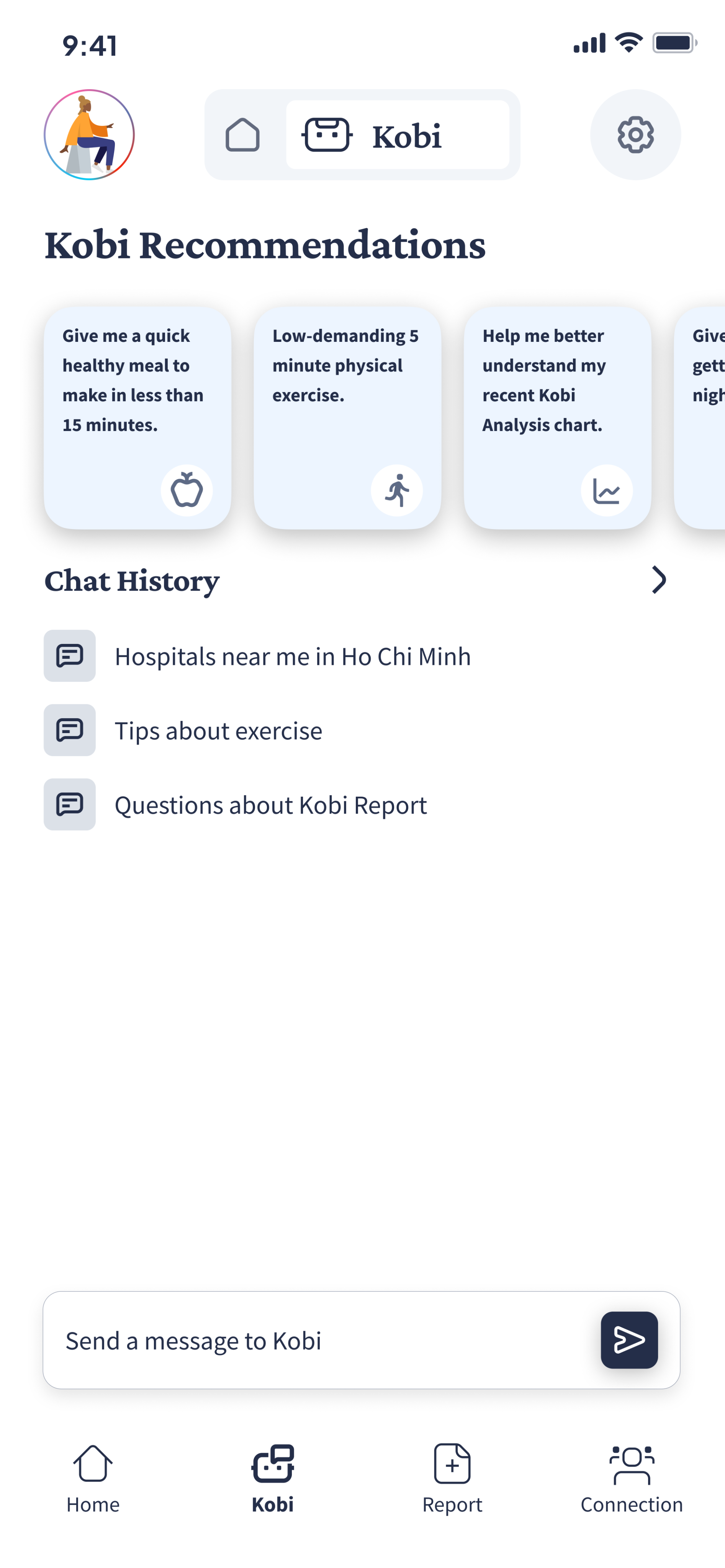Open chat 'Hospitals near me in Ho Chi Minh'

292,656
